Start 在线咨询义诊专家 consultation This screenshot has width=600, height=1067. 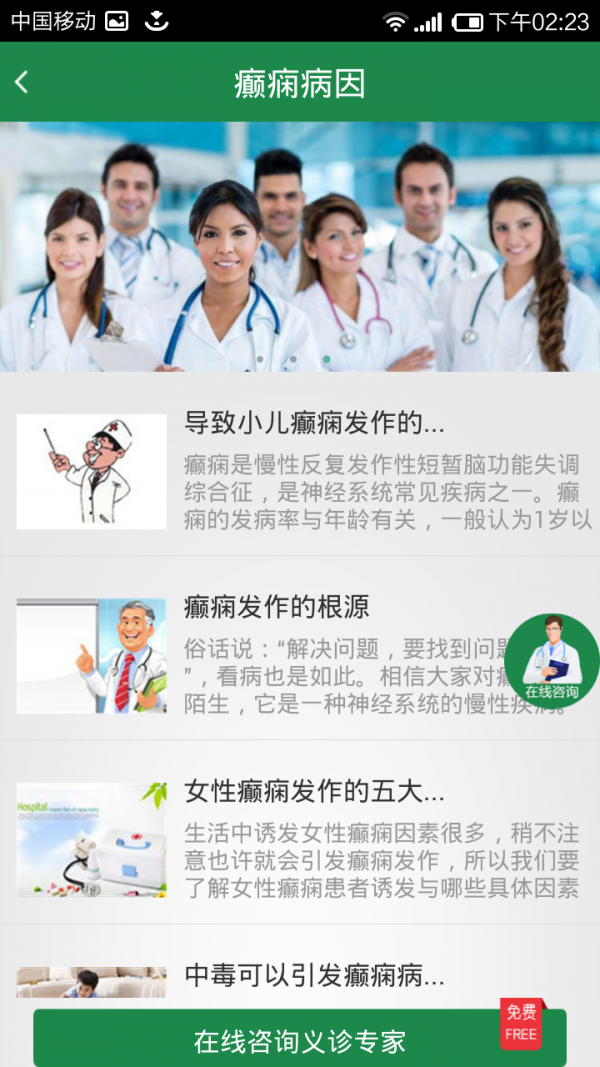(x=299, y=1040)
